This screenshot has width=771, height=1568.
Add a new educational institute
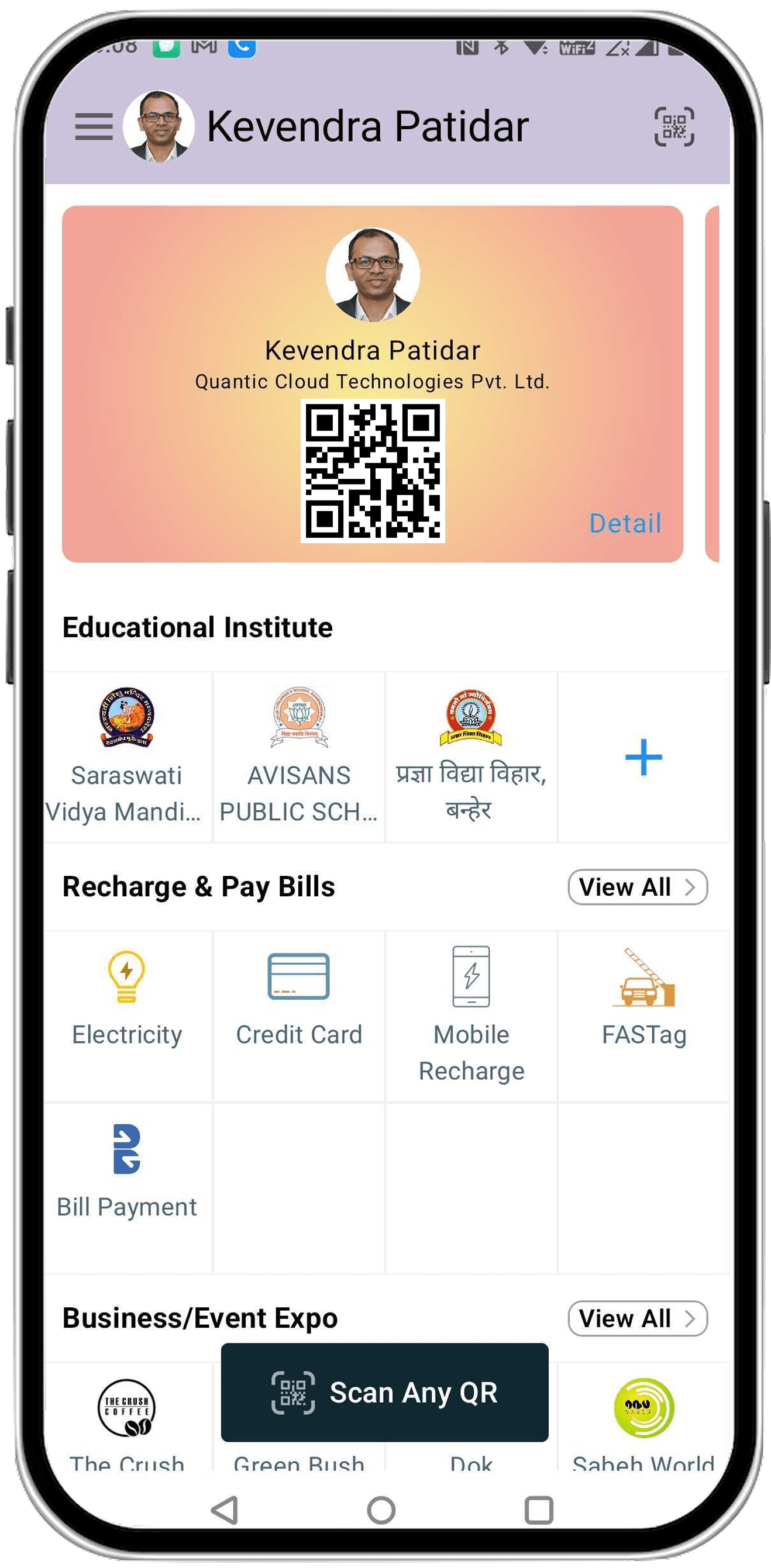643,757
